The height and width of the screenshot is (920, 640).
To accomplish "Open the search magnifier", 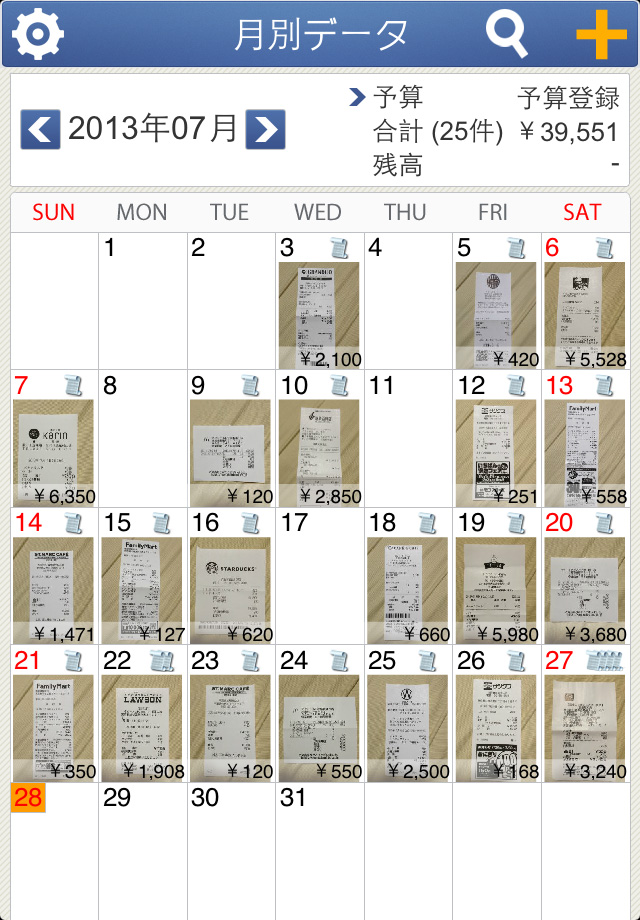I will (507, 34).
